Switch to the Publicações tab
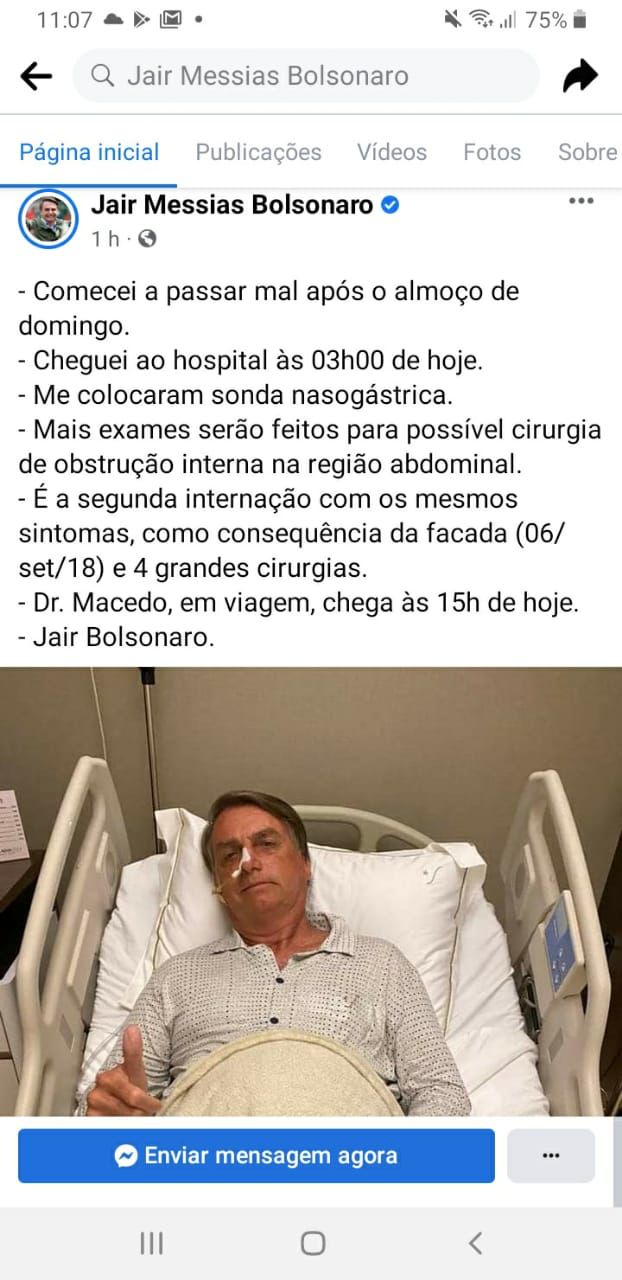The height and width of the screenshot is (1280, 622). [x=258, y=152]
